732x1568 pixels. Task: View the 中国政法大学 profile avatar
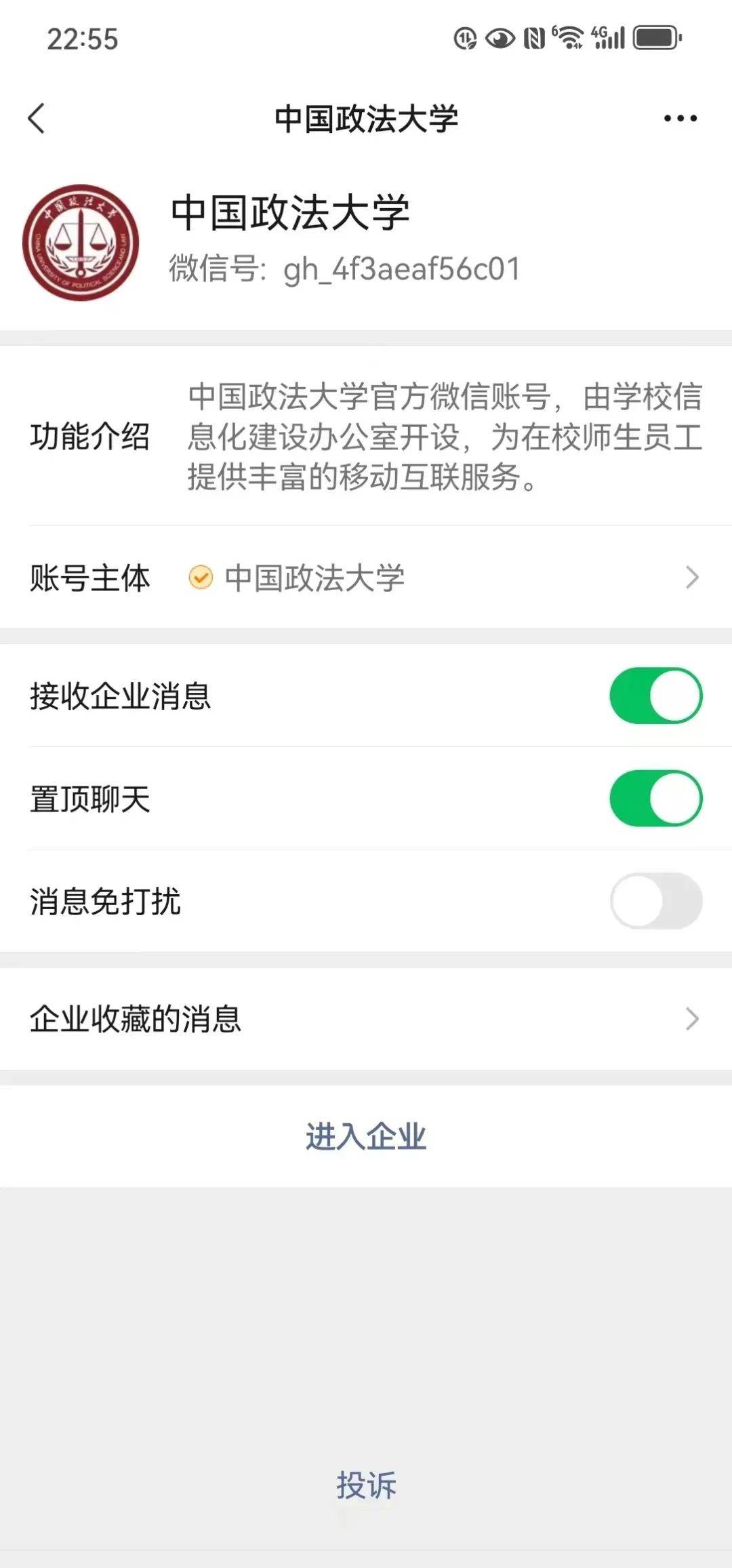pos(81,243)
